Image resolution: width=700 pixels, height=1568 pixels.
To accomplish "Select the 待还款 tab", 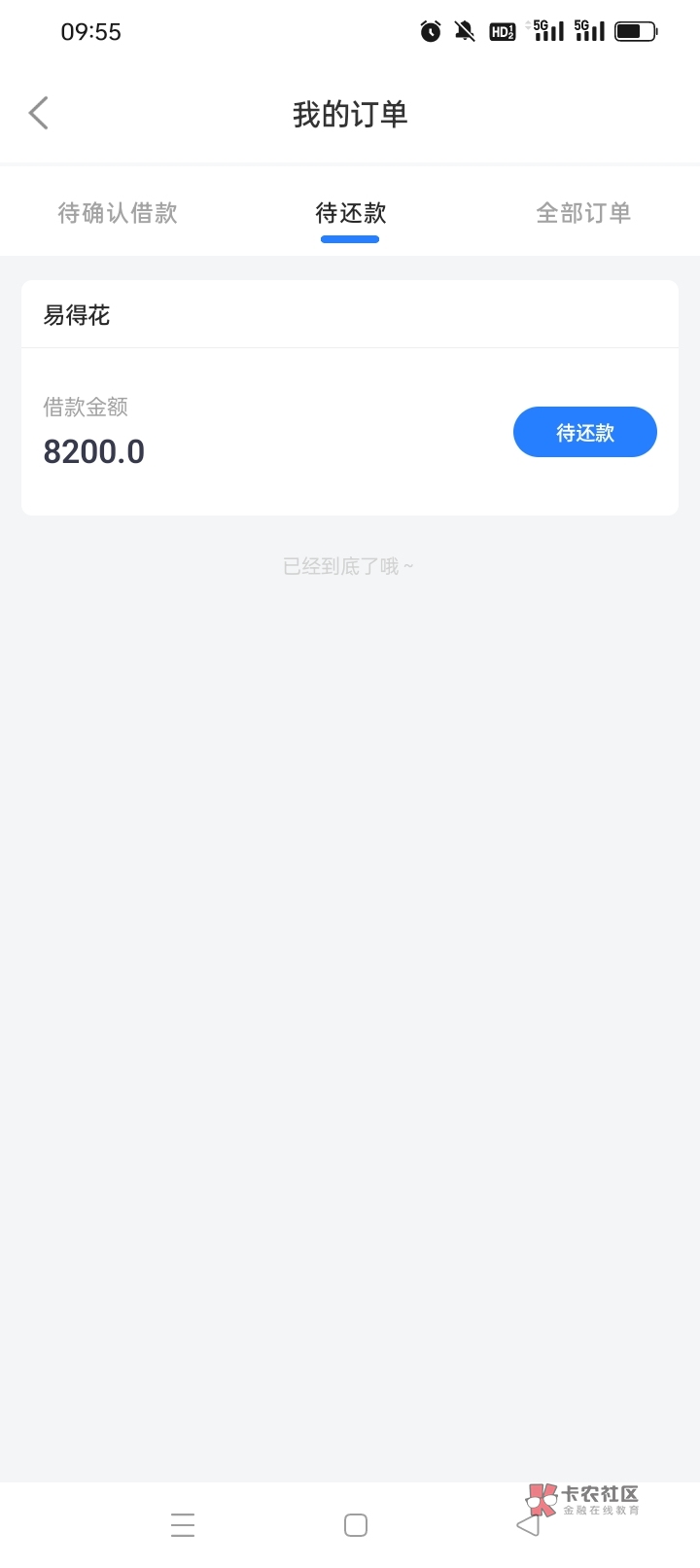I will [x=350, y=213].
